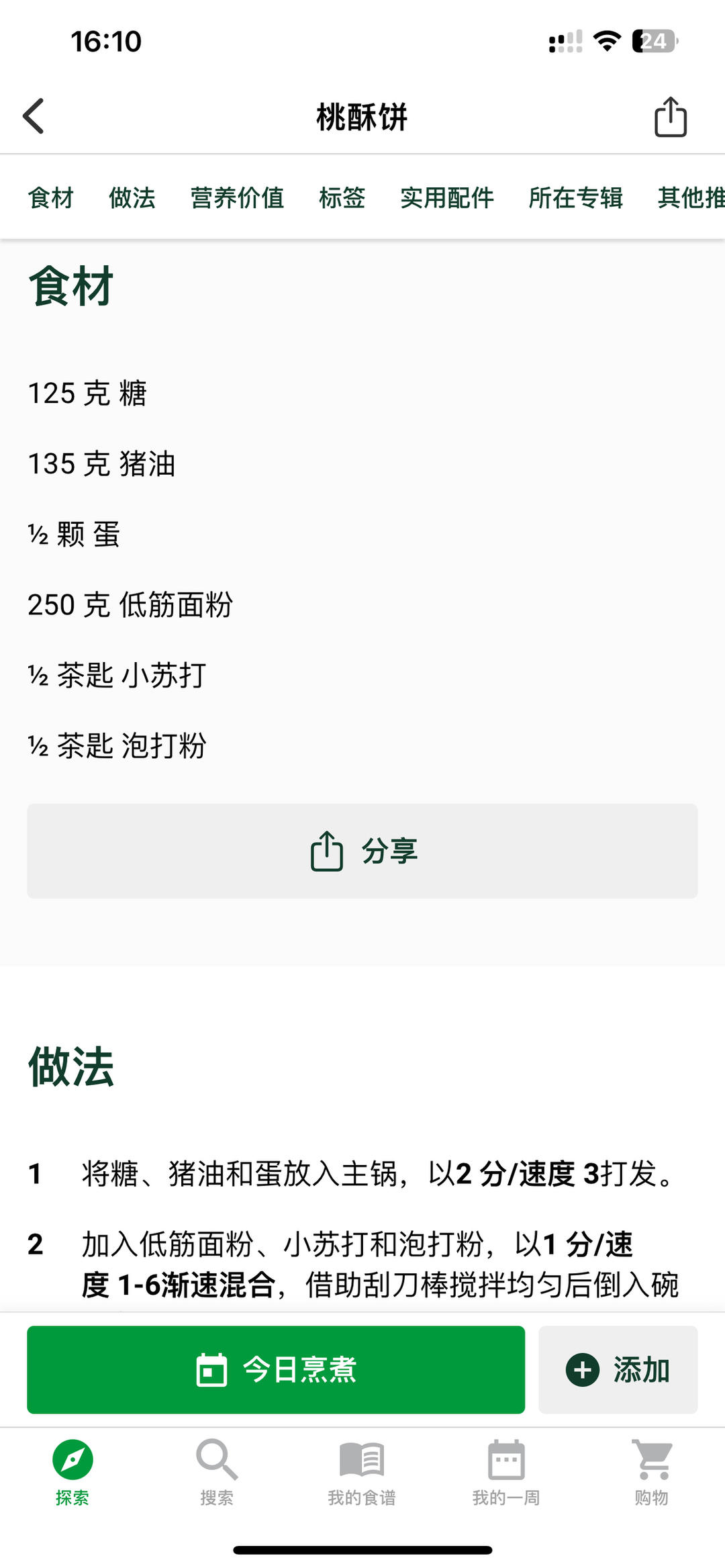Select the 标签 tab
The width and height of the screenshot is (725, 1568).
click(x=342, y=197)
